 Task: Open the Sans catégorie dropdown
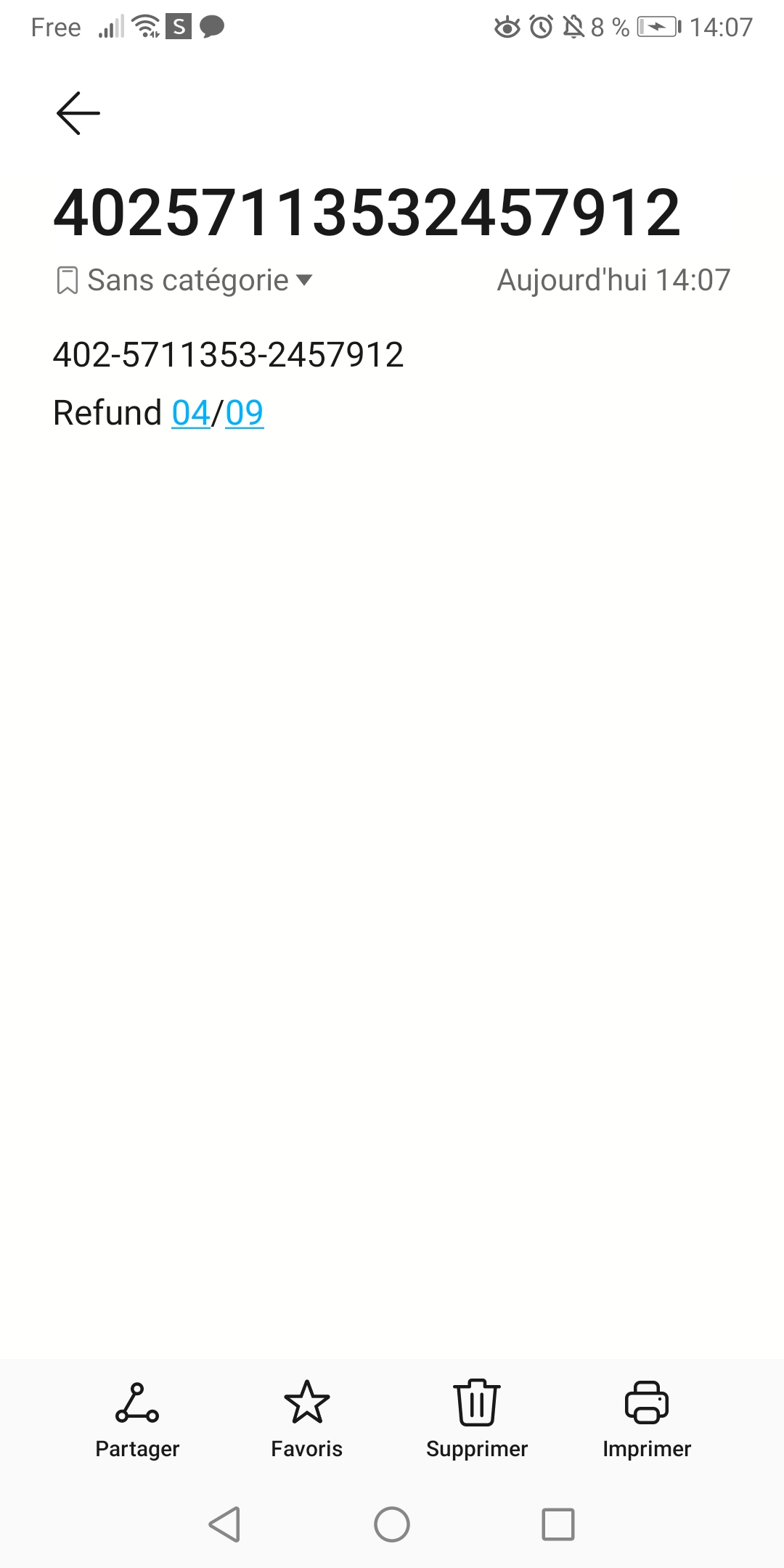coord(186,280)
